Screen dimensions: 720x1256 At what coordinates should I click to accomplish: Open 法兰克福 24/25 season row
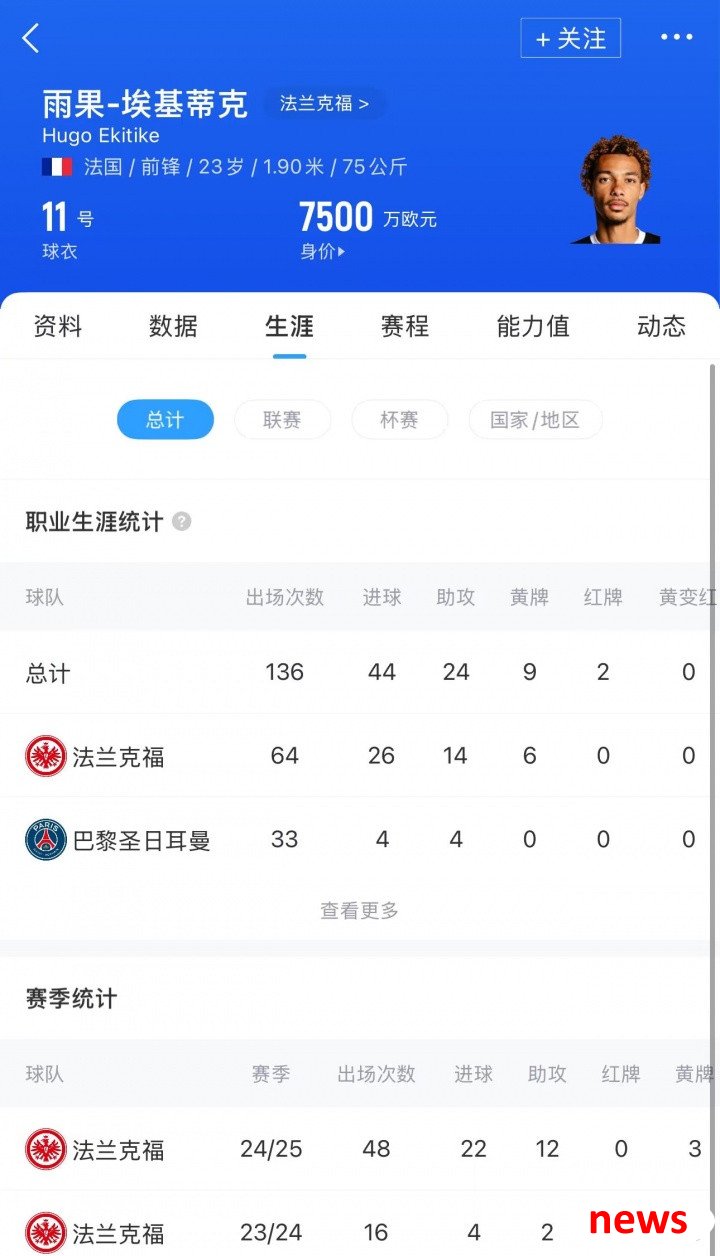(360, 1149)
